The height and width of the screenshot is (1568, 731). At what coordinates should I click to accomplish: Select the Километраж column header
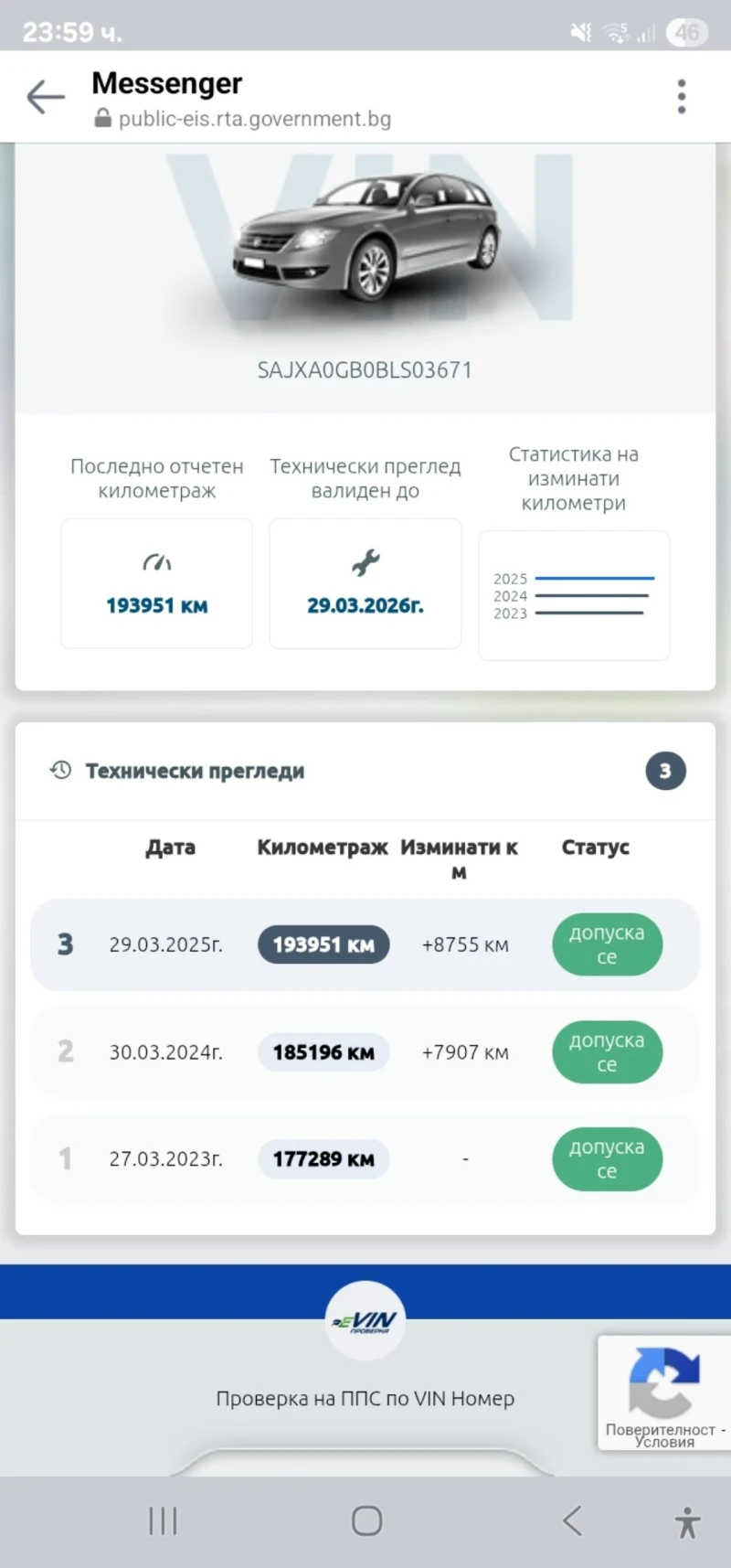[x=322, y=848]
